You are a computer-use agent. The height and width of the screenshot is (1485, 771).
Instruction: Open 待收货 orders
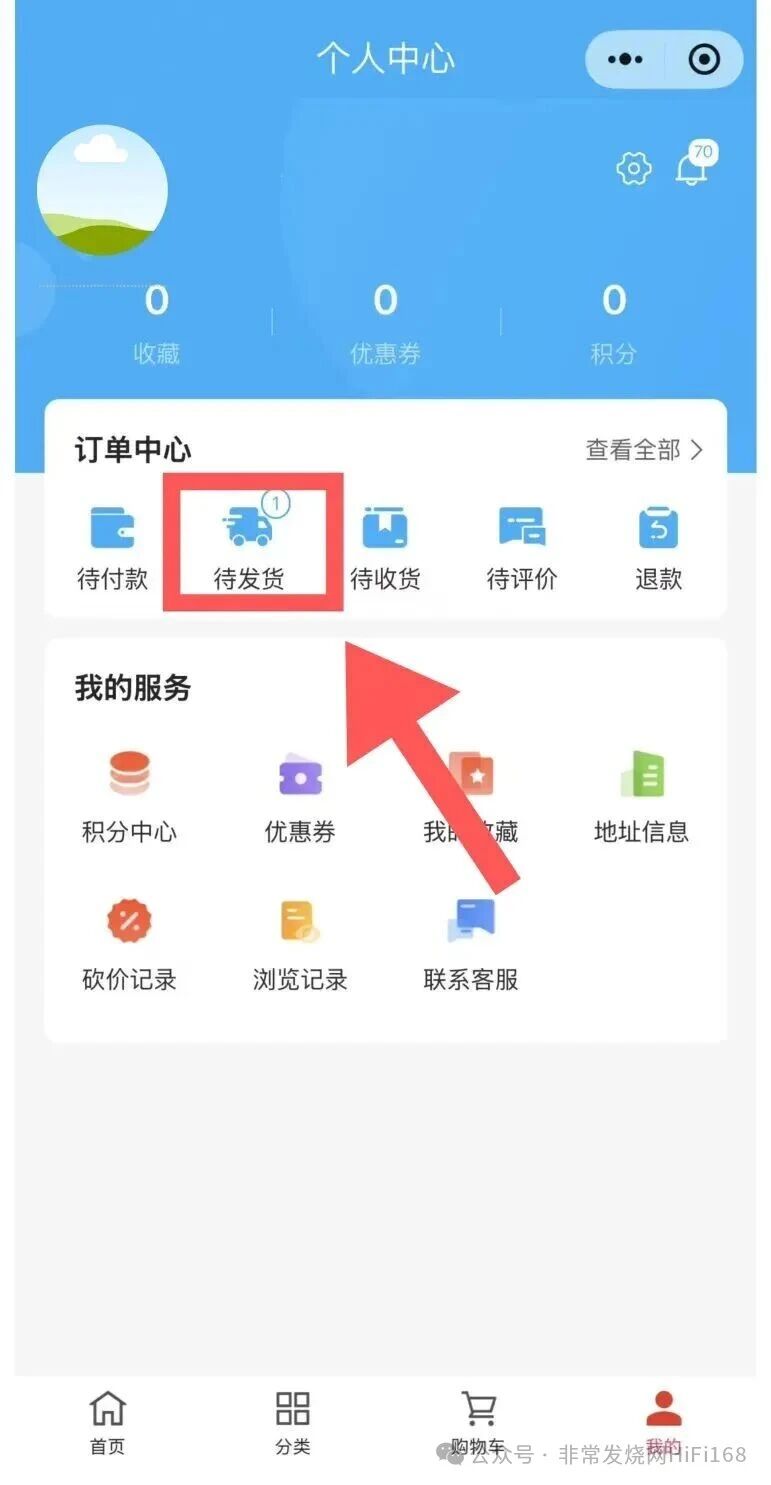coord(385,547)
